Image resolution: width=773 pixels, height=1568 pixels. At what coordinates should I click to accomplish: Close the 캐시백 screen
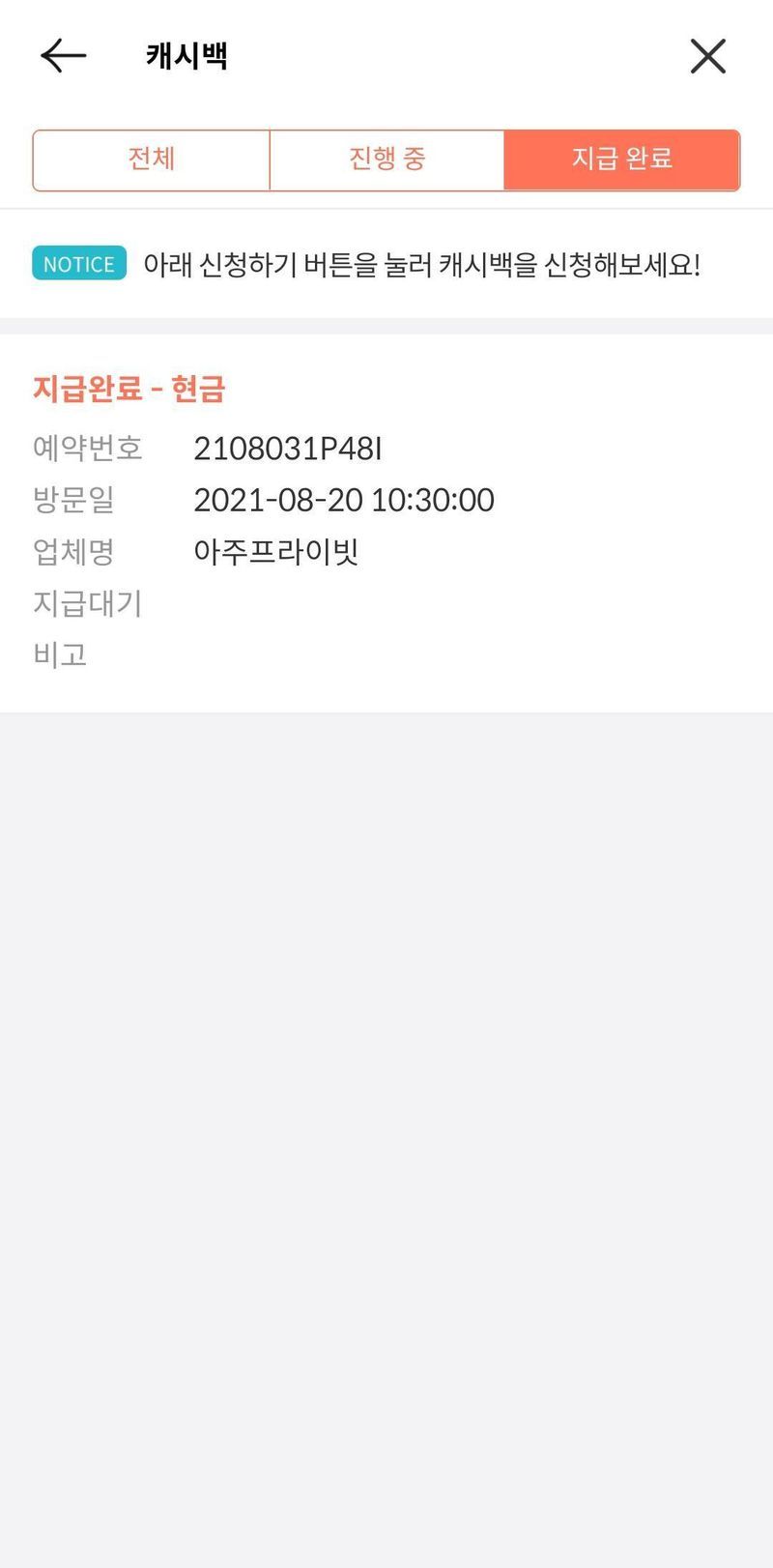point(707,56)
